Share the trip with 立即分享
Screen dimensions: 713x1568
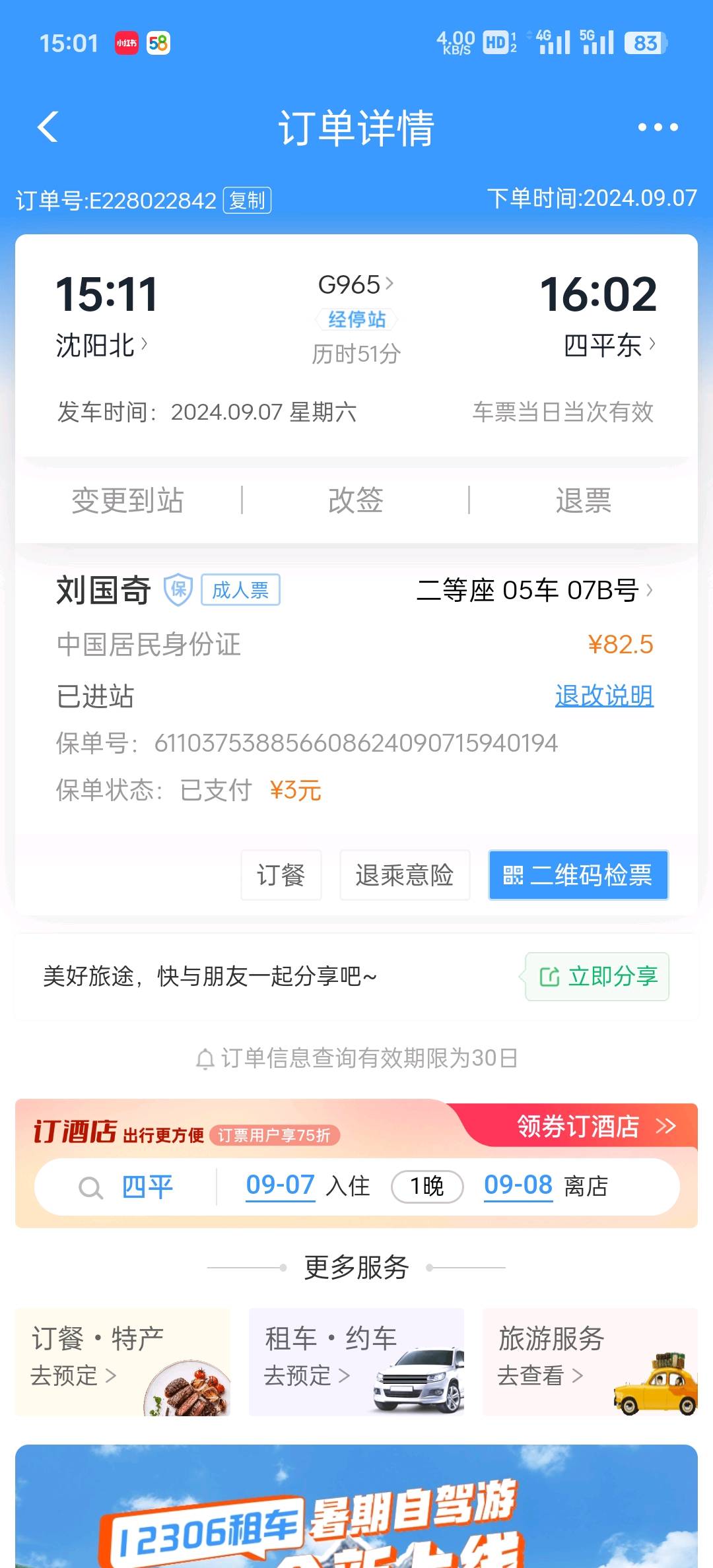click(x=597, y=977)
